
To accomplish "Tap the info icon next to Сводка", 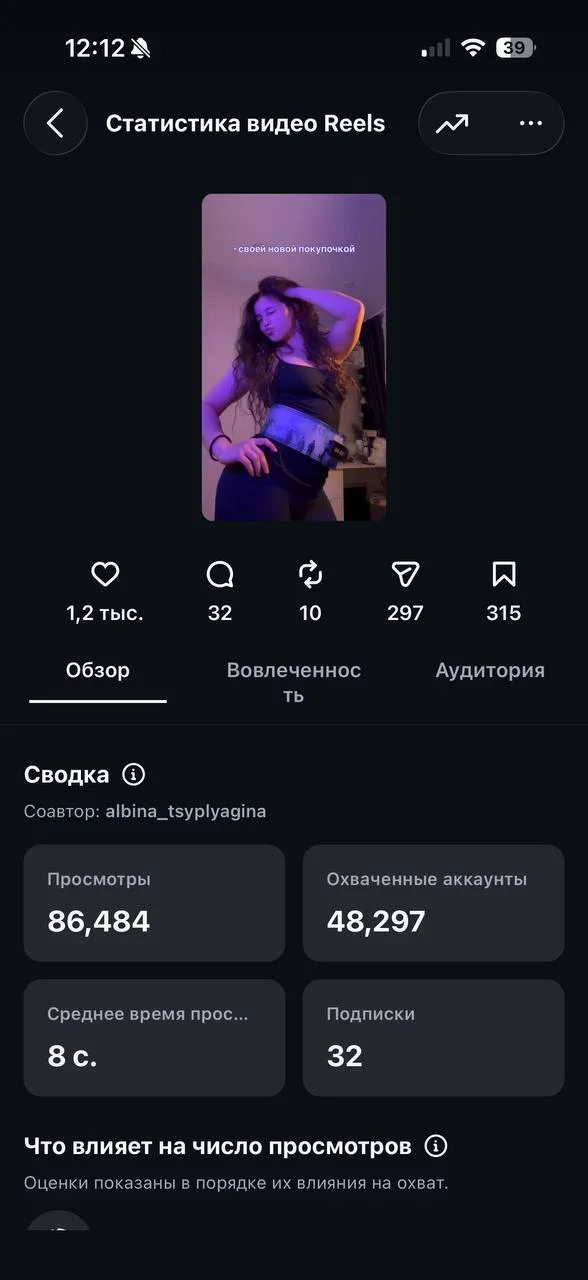I will (133, 775).
